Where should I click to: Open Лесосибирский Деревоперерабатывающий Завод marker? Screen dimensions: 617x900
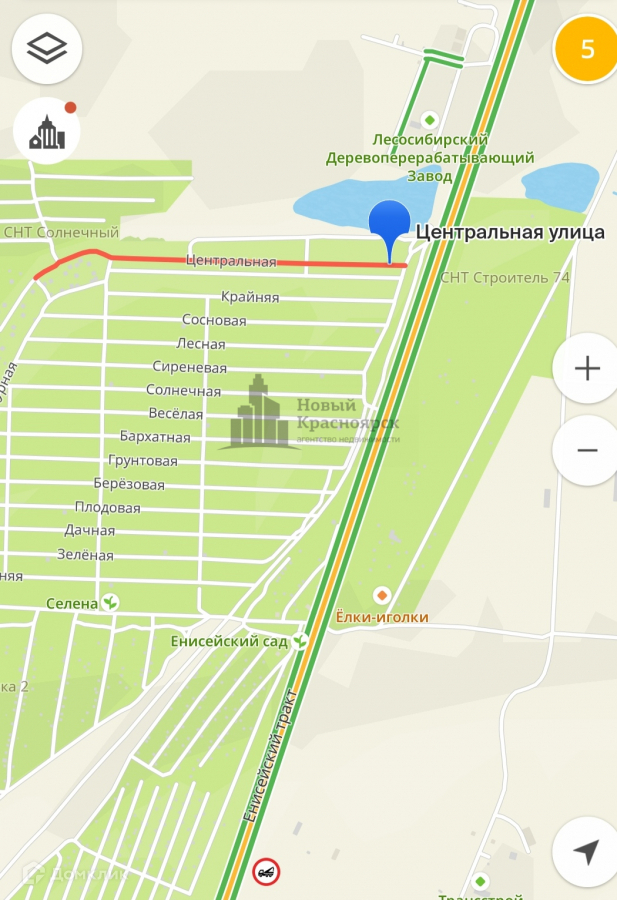point(430,119)
